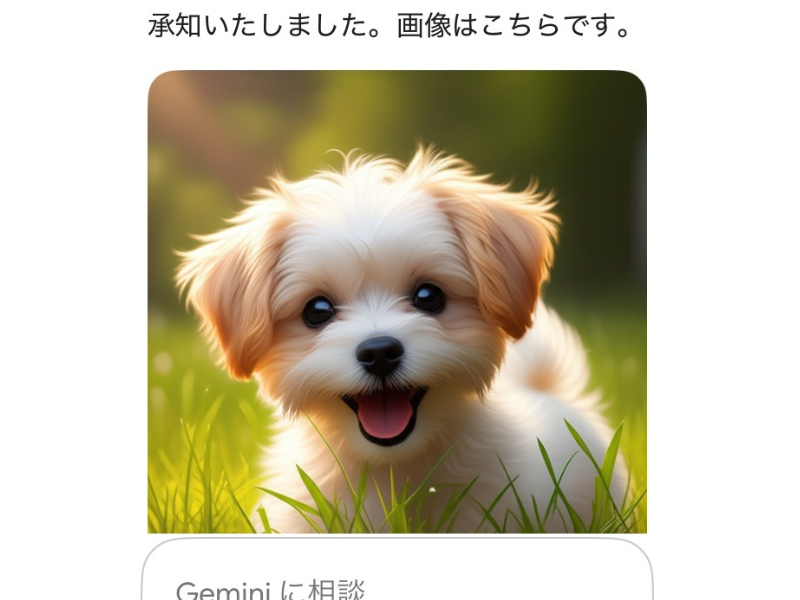Screen dimensions: 800x600
Task: Open the generated puppy image
Action: click(397, 301)
